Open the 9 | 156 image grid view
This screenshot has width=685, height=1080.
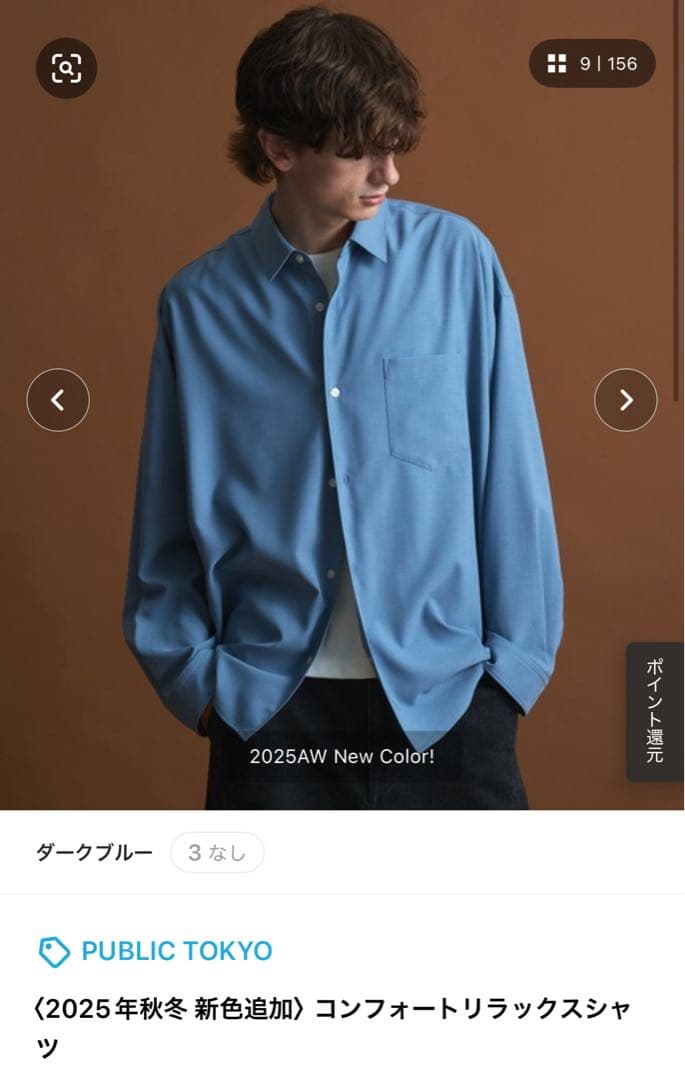[592, 64]
